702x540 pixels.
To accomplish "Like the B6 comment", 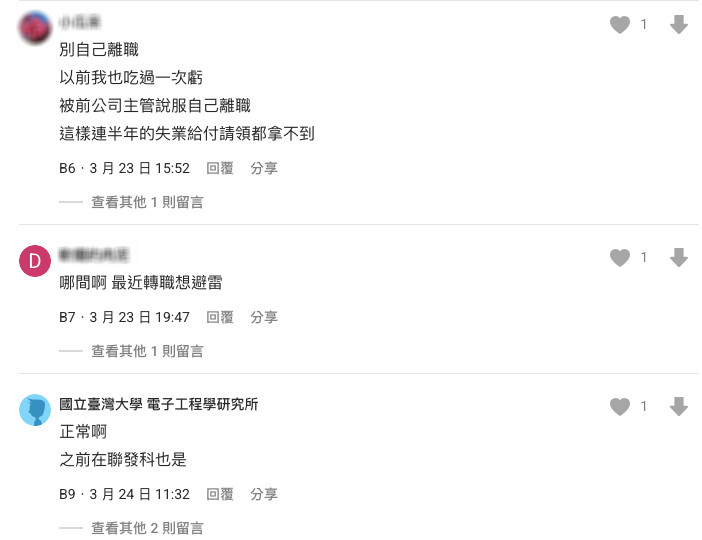I will [620, 25].
